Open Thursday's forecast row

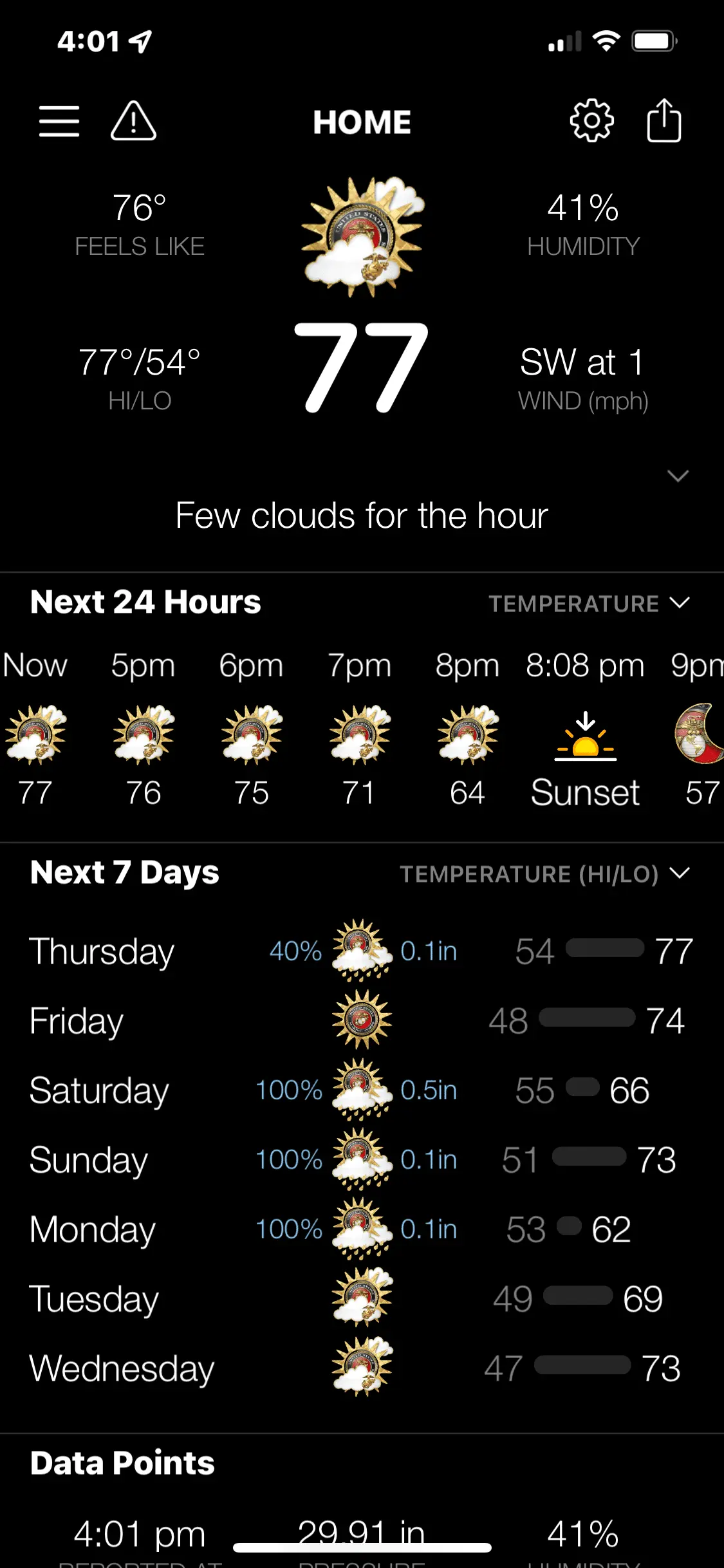(360, 951)
